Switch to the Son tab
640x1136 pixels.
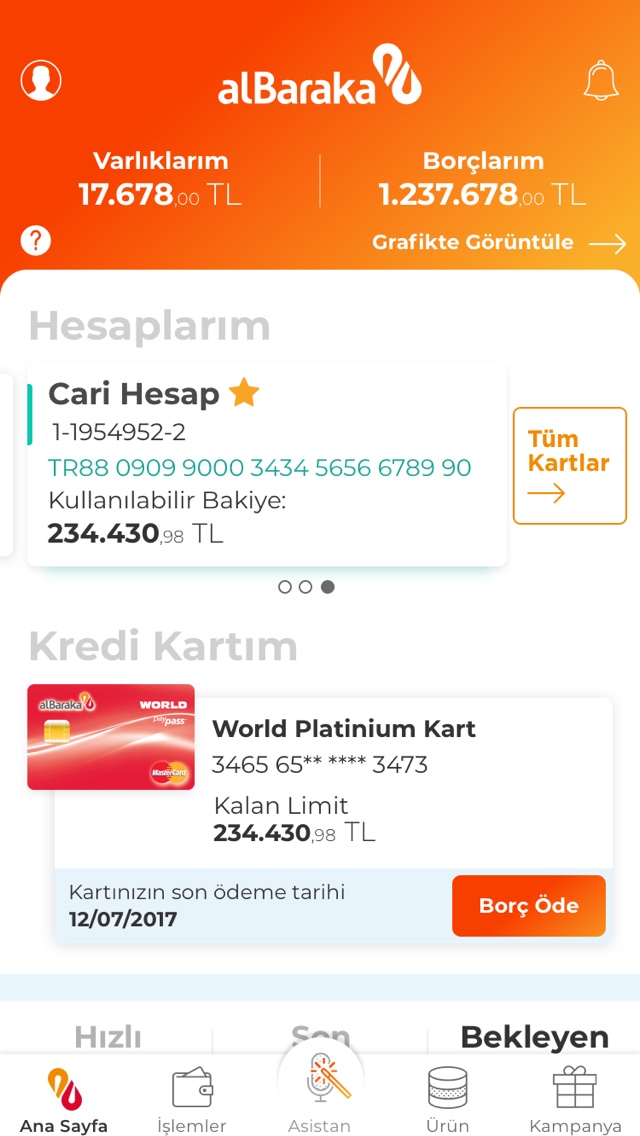pyautogui.click(x=320, y=1035)
